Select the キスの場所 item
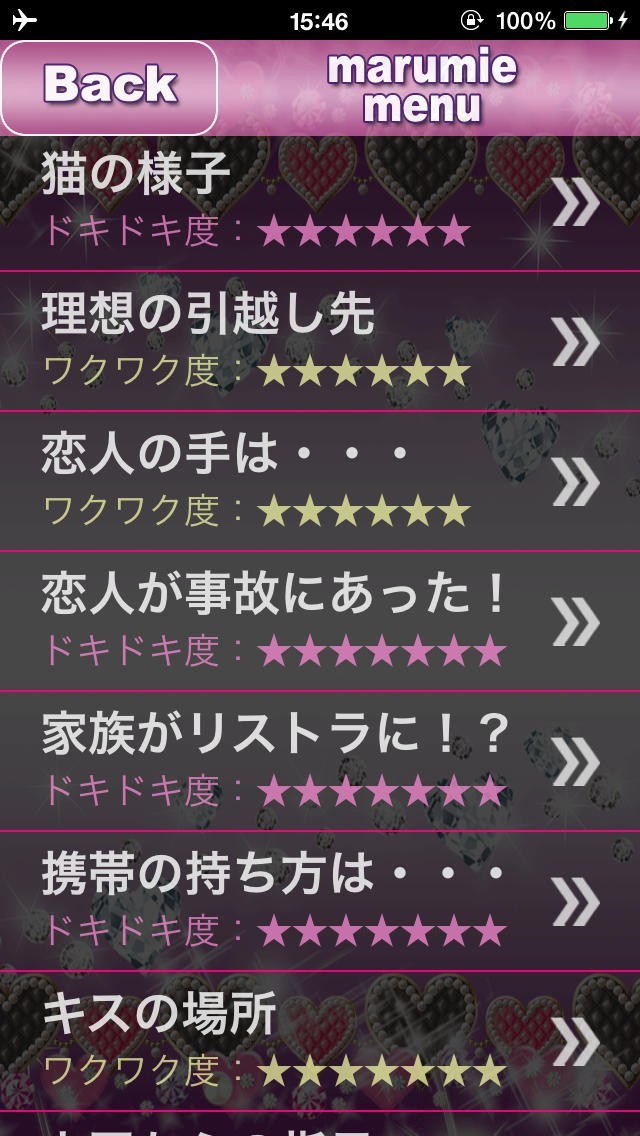Screen dimensions: 640x1136 tap(320, 1041)
